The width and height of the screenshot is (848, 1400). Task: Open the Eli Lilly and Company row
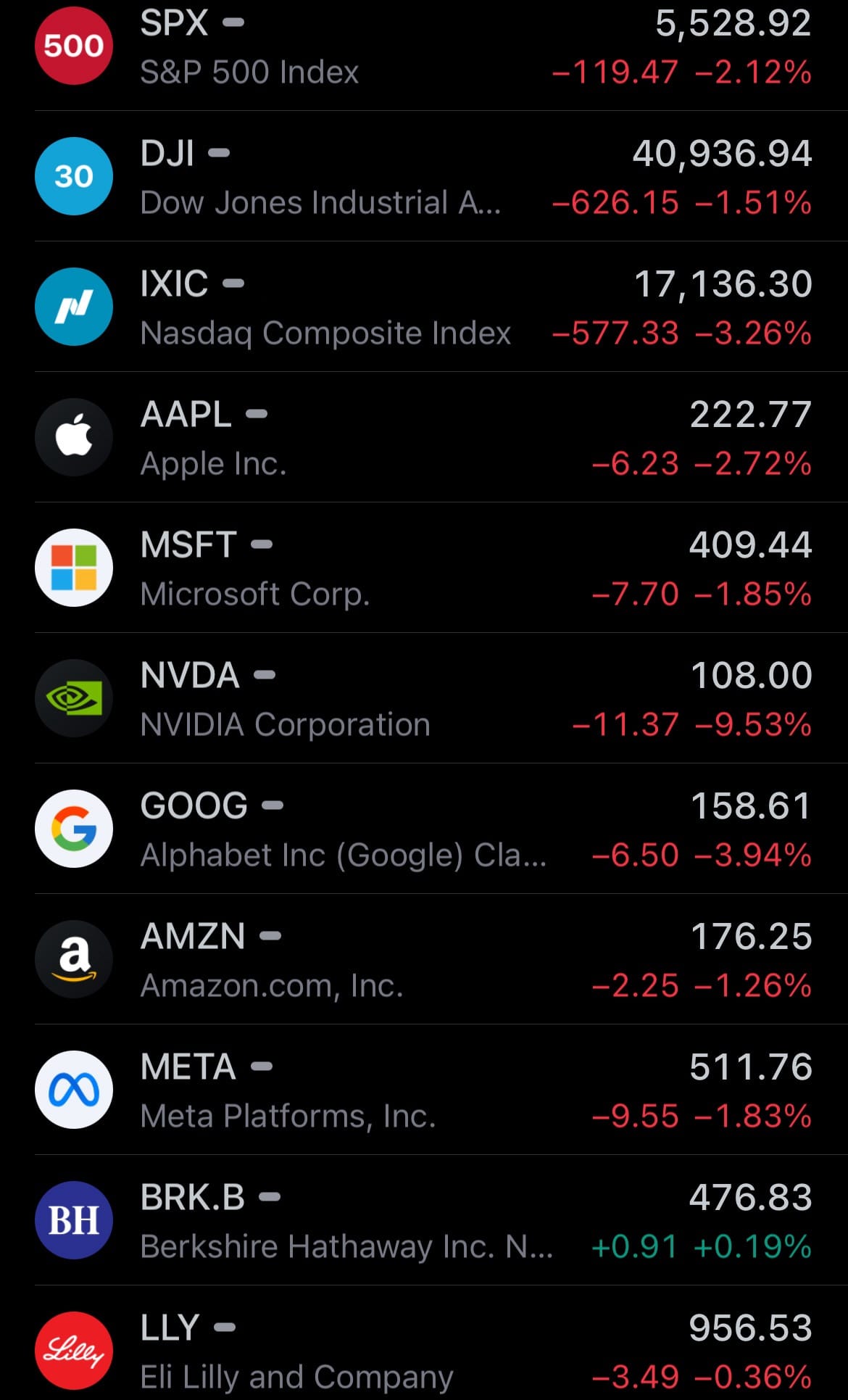[424, 1350]
